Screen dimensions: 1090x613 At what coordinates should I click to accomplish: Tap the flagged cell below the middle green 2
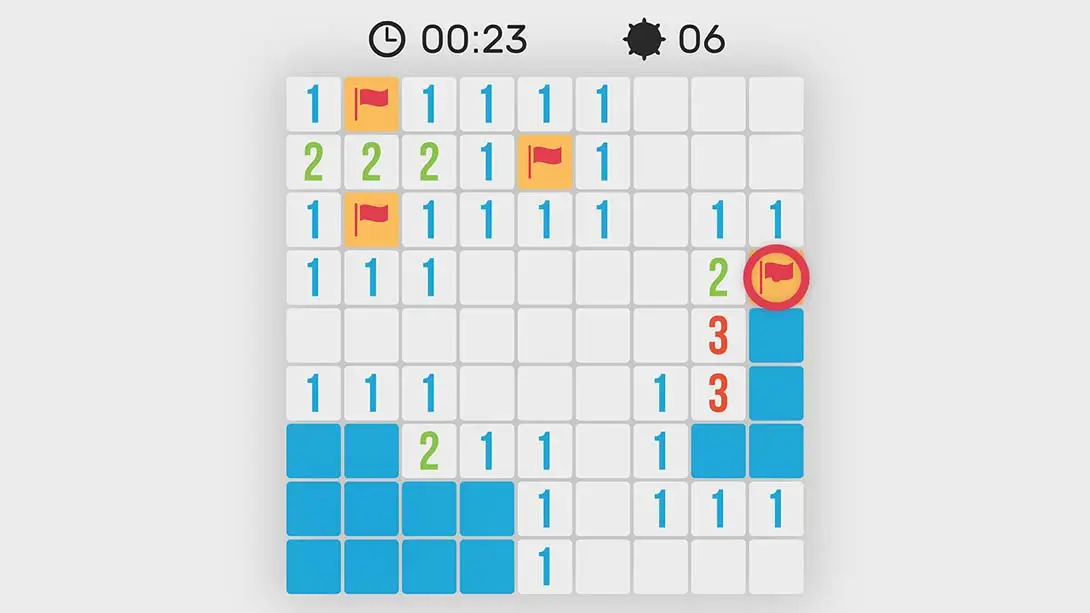pos(371,220)
